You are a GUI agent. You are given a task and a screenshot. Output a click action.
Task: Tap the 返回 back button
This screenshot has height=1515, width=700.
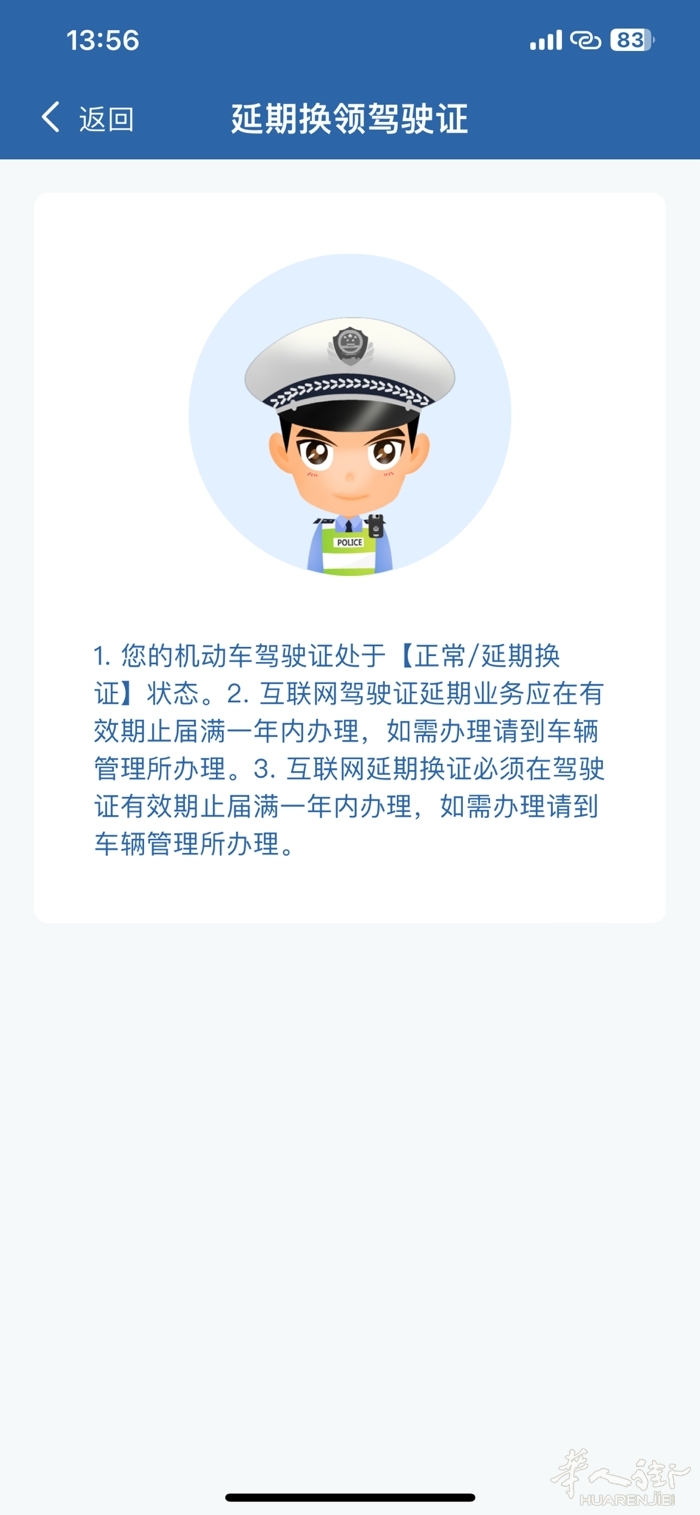(87, 119)
